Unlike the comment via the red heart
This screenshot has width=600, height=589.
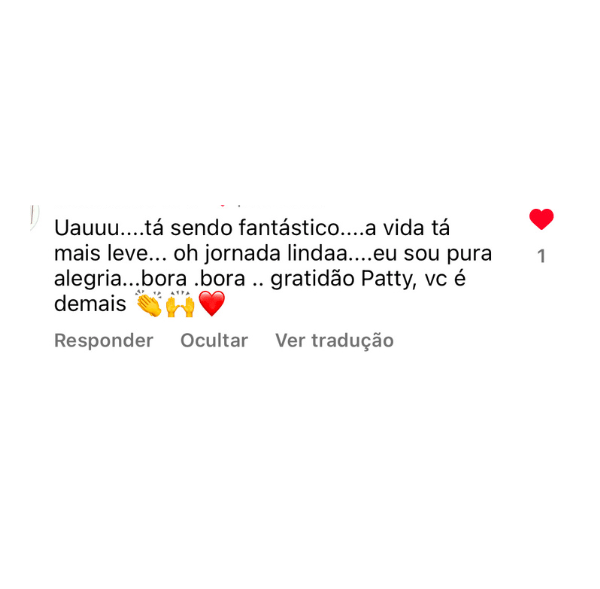pos(541,219)
